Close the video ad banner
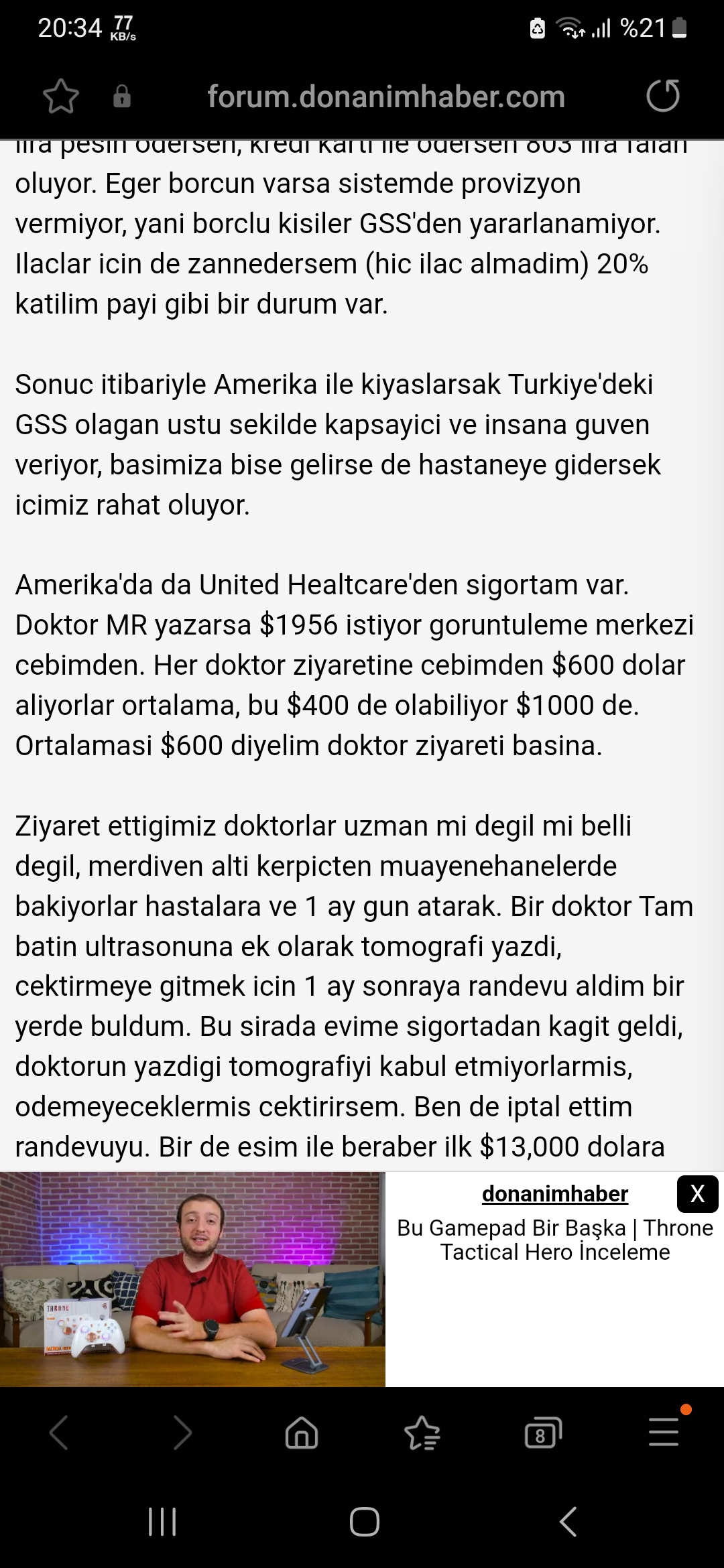724x1568 pixels. coord(697,1193)
